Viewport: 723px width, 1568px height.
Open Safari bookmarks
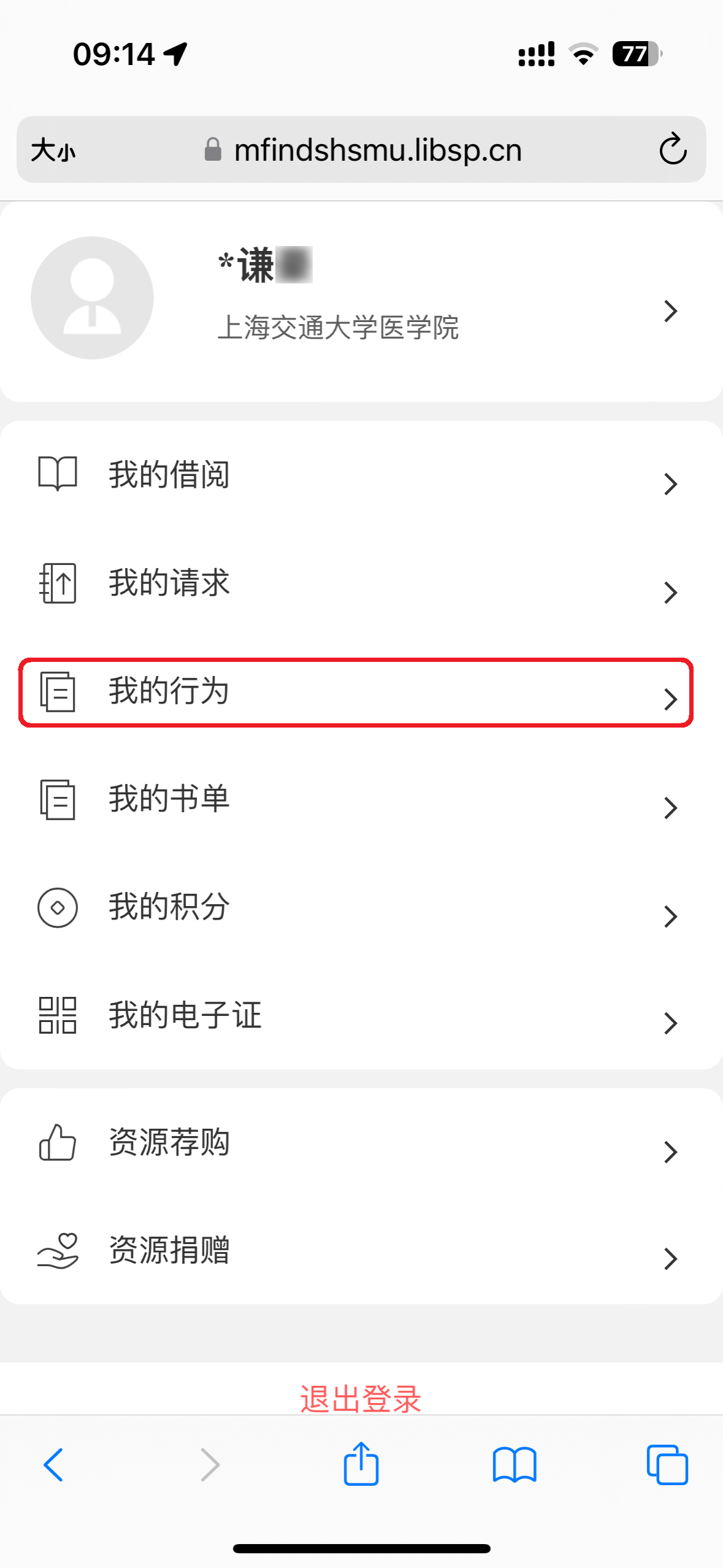coord(514,1466)
